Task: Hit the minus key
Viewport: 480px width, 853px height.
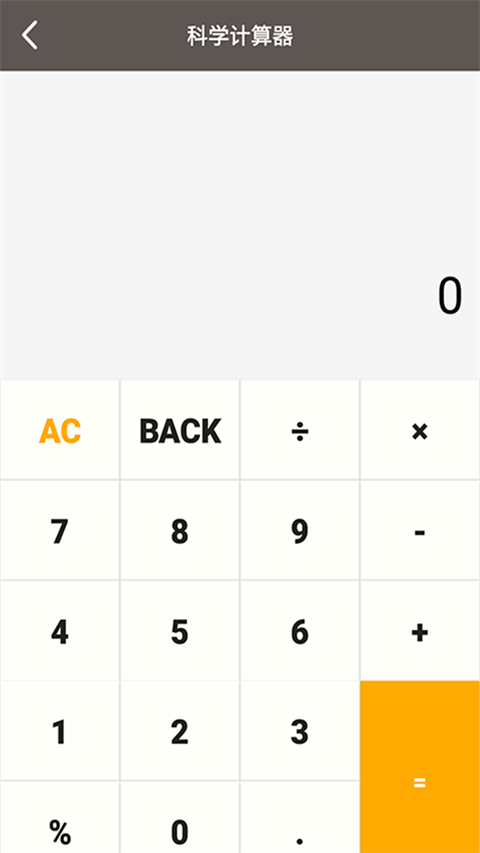Action: (x=420, y=530)
